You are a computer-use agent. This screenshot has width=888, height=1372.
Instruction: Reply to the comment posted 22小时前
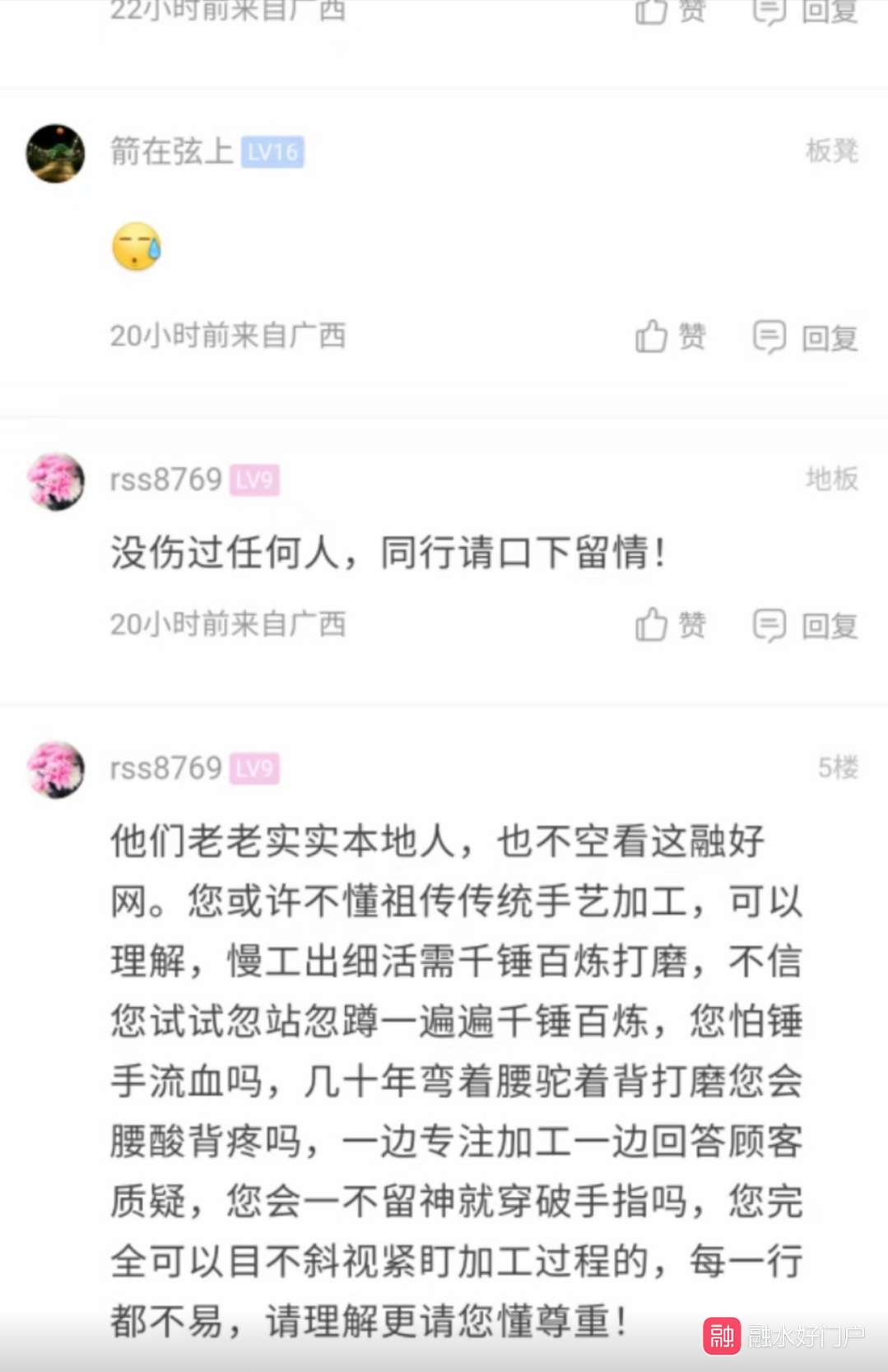click(806, 12)
